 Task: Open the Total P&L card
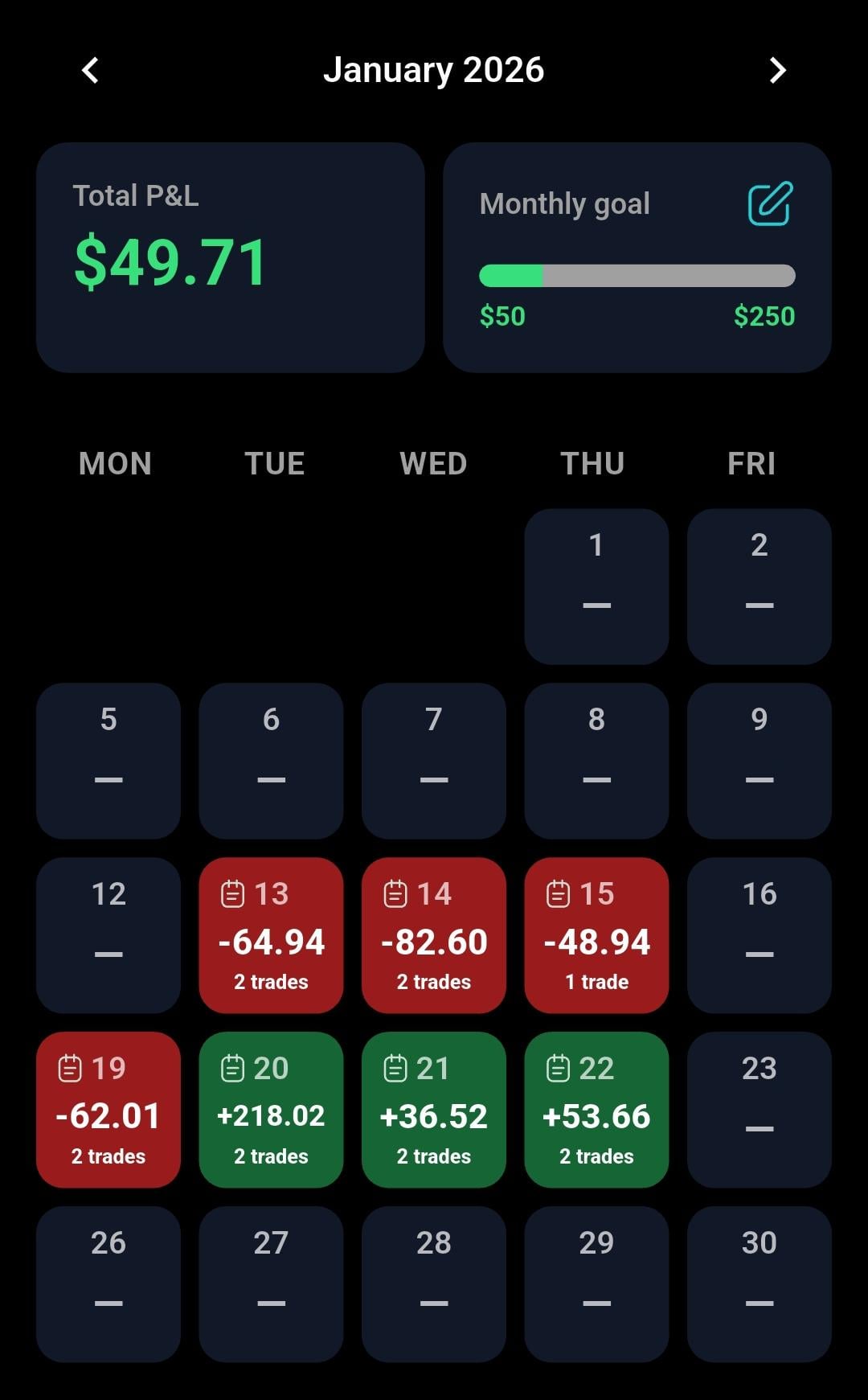pos(230,257)
